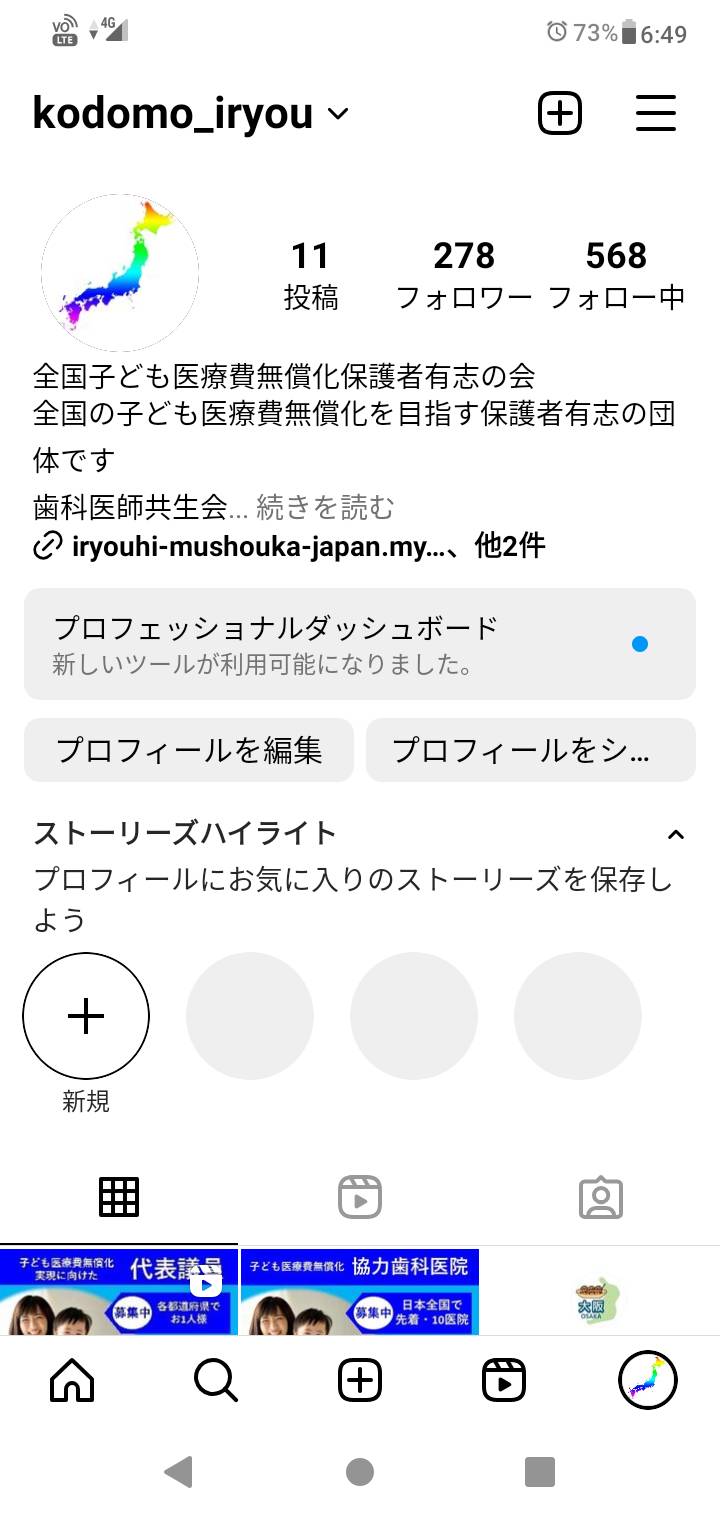Open the iryouhi-mushouka-japan link
Viewport: 720px width, 1520px height.
[x=290, y=546]
